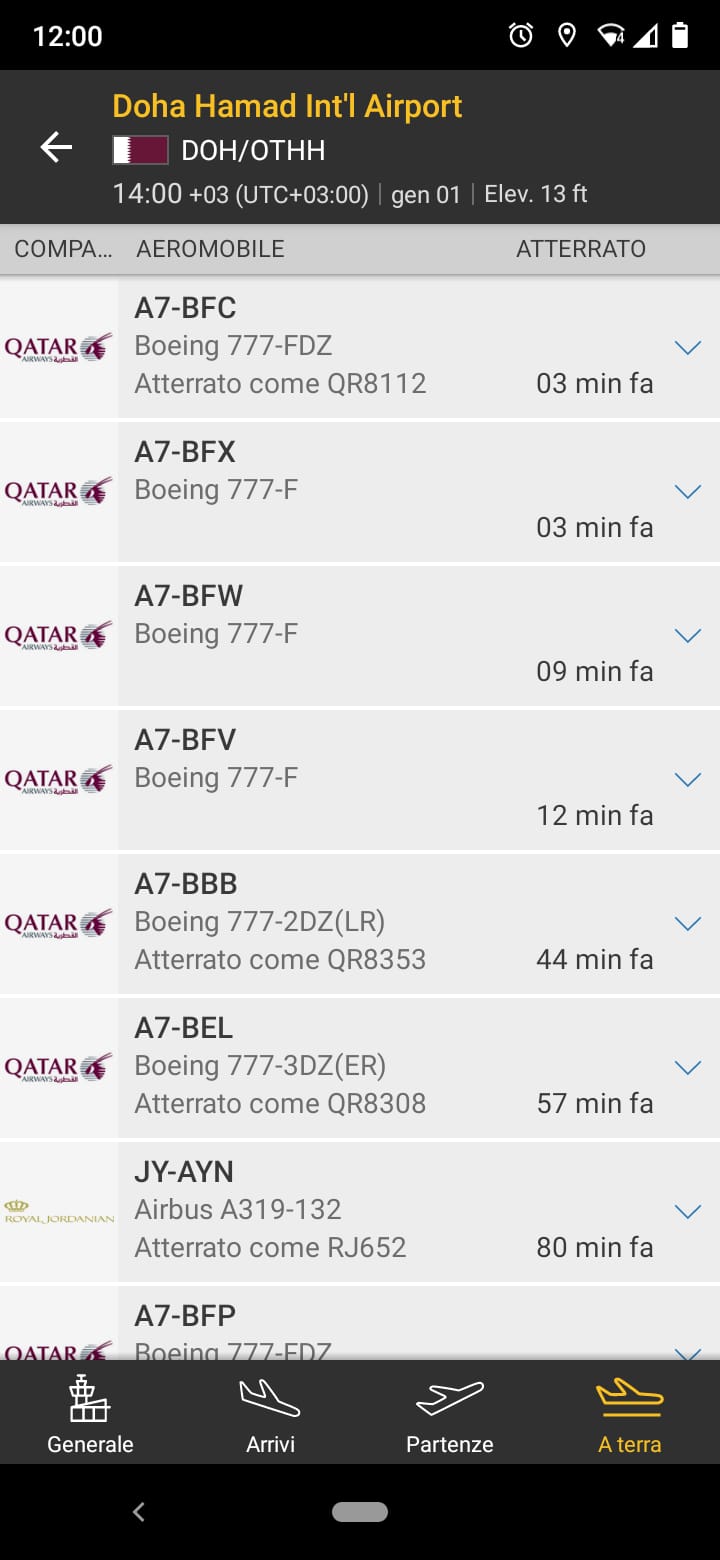Go back using the header arrow
The height and width of the screenshot is (1560, 720).
56,148
